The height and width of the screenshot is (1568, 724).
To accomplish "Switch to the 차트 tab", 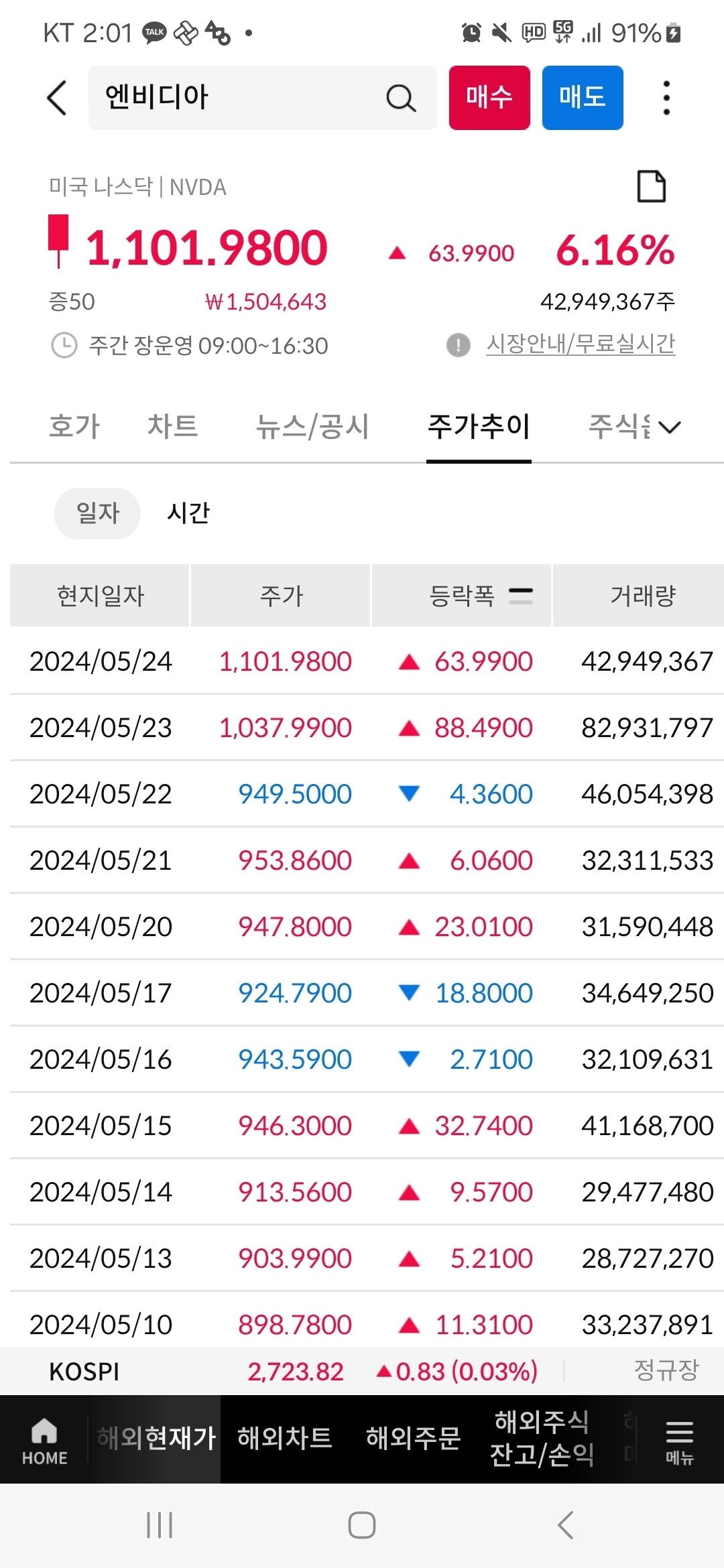I will pyautogui.click(x=172, y=427).
